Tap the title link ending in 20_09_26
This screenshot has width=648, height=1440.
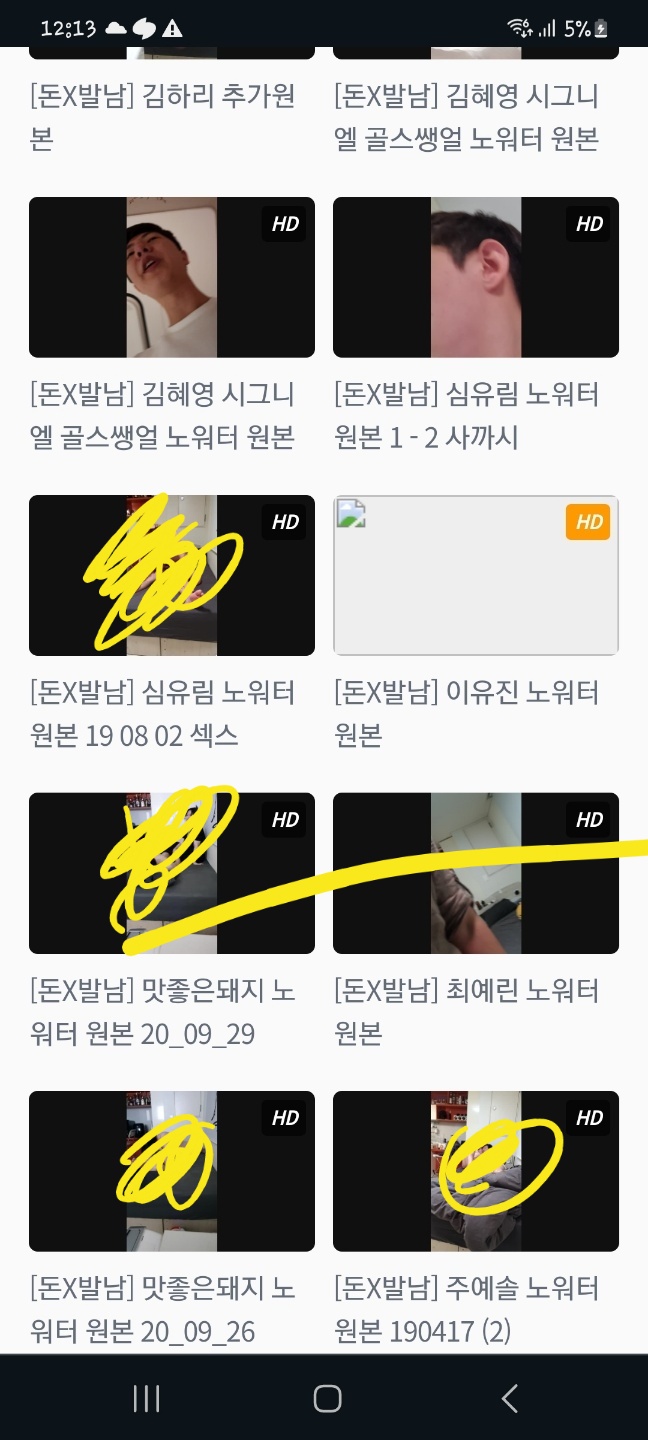point(163,1310)
